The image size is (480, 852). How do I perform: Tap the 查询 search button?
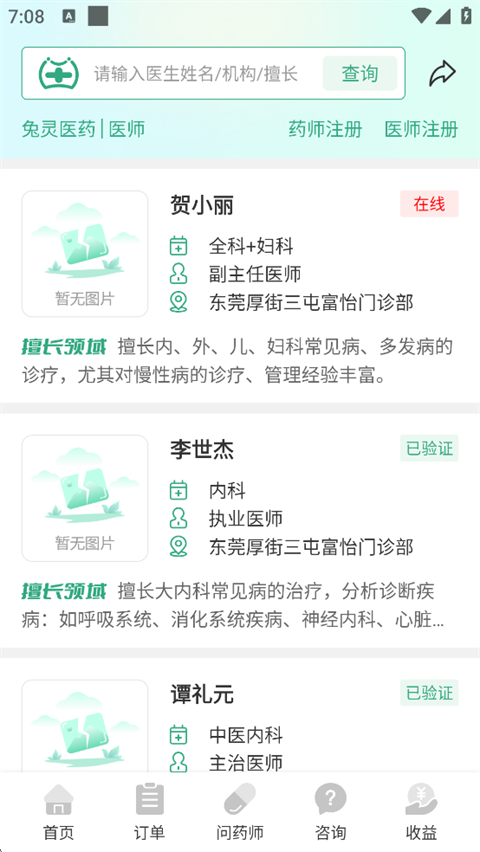[x=360, y=73]
